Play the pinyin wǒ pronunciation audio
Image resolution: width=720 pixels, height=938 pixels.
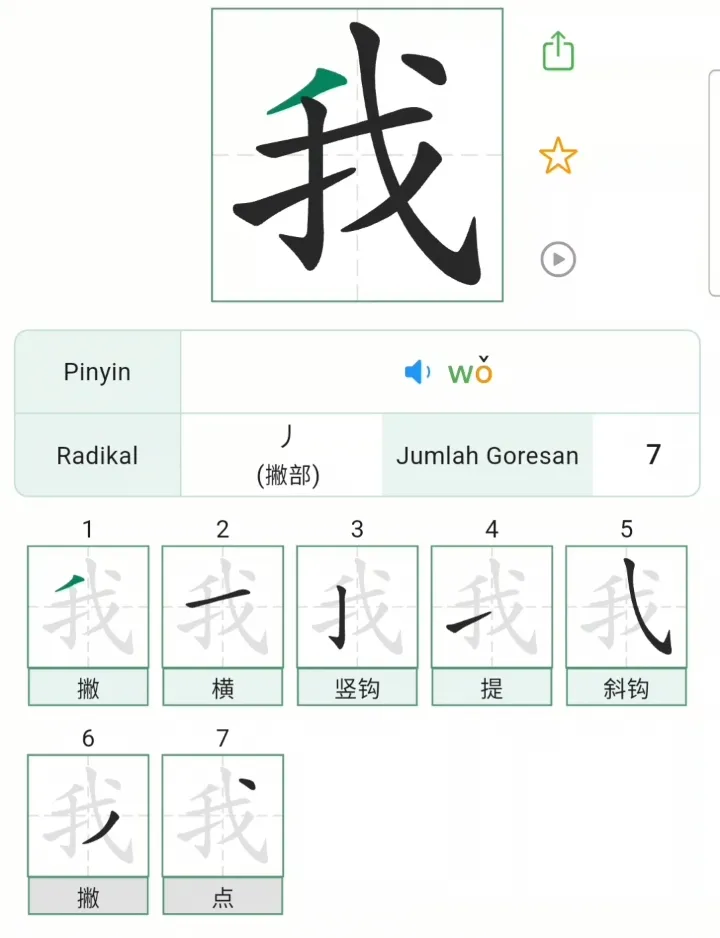coord(417,372)
